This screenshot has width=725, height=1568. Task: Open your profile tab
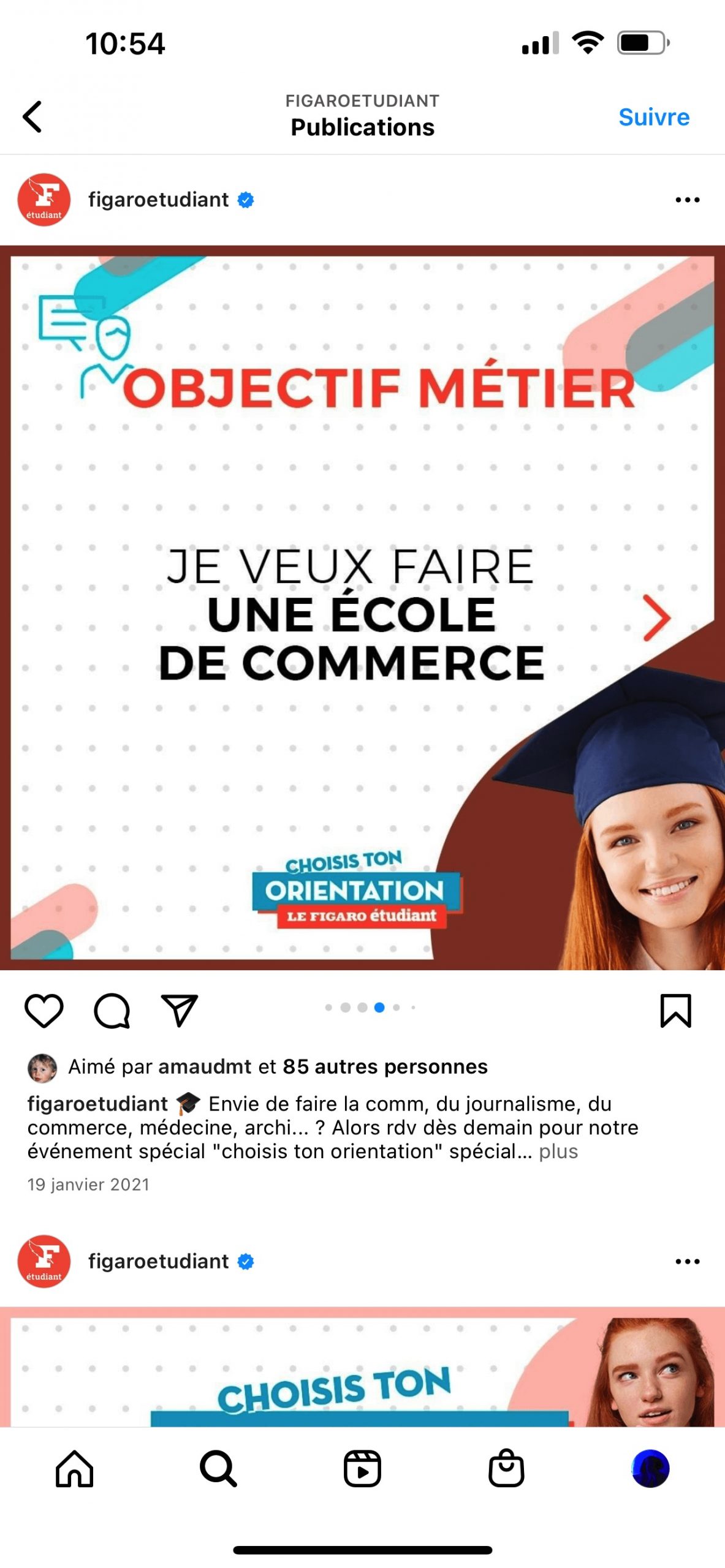click(x=650, y=1468)
